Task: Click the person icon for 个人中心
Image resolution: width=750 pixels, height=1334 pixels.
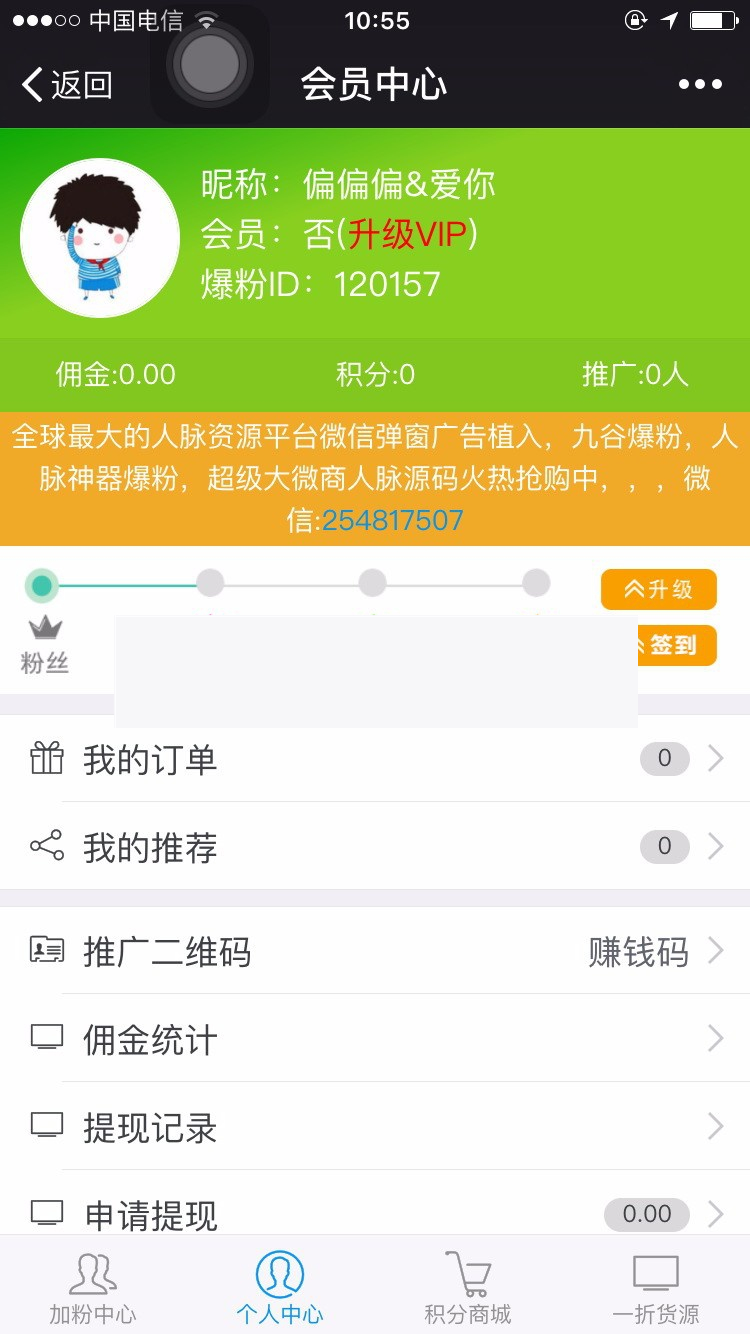Action: pos(278,1273)
